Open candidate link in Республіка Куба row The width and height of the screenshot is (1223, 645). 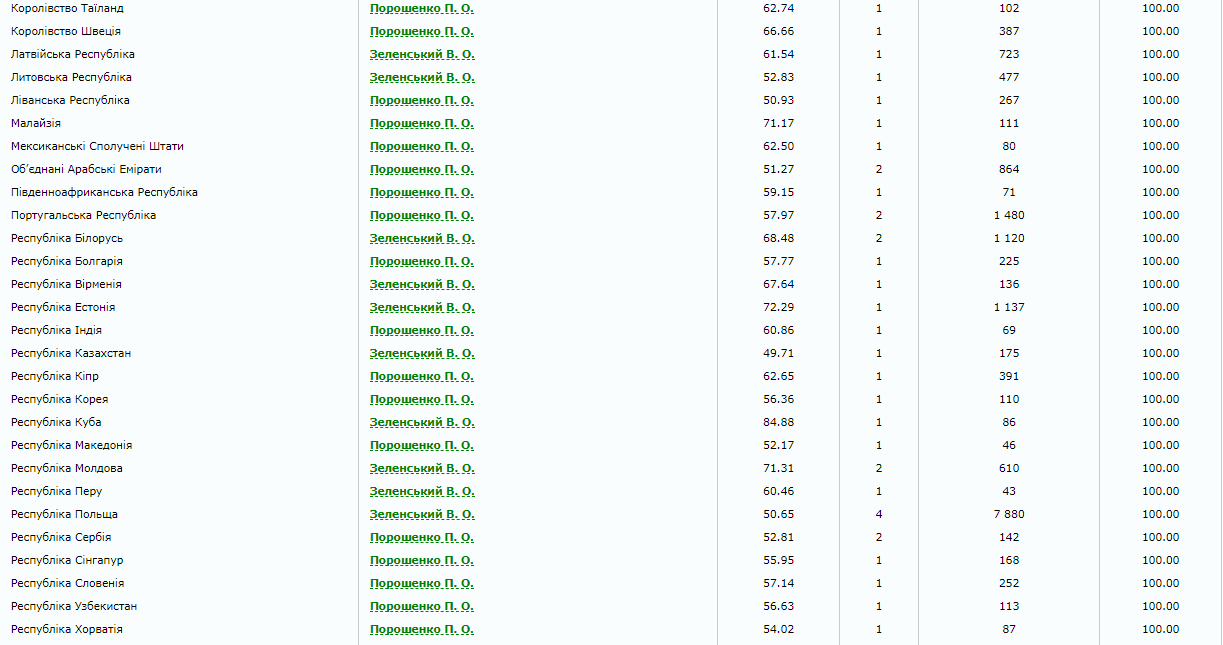[x=422, y=422]
